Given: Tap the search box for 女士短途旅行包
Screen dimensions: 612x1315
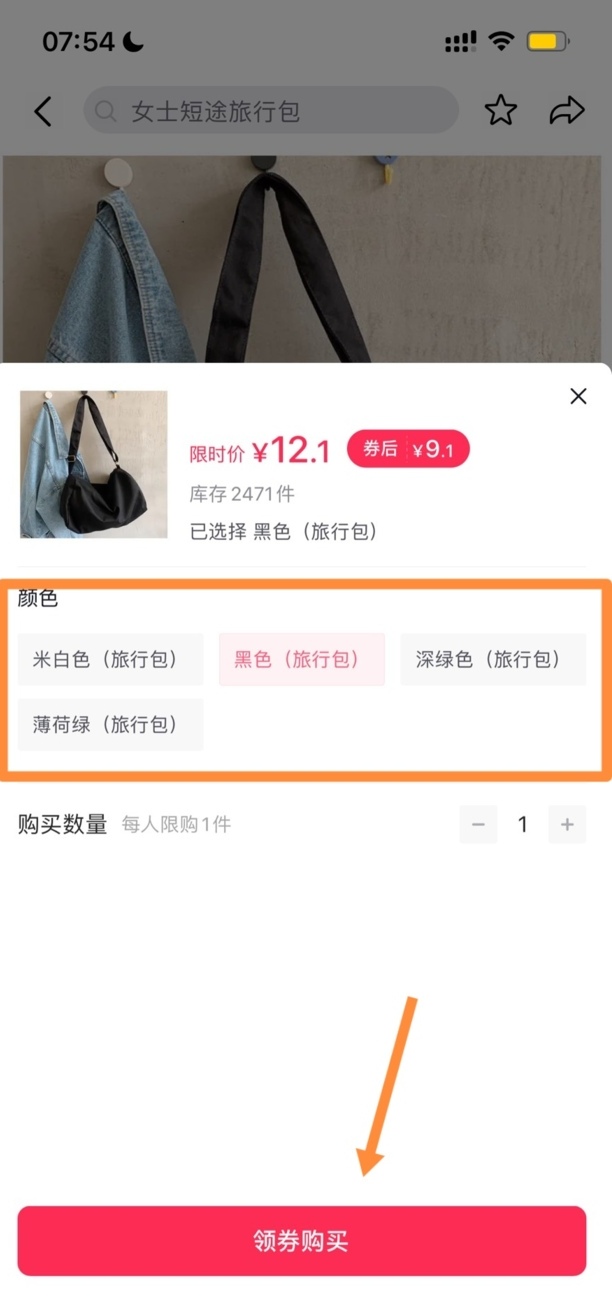Looking at the screenshot, I should coord(270,111).
